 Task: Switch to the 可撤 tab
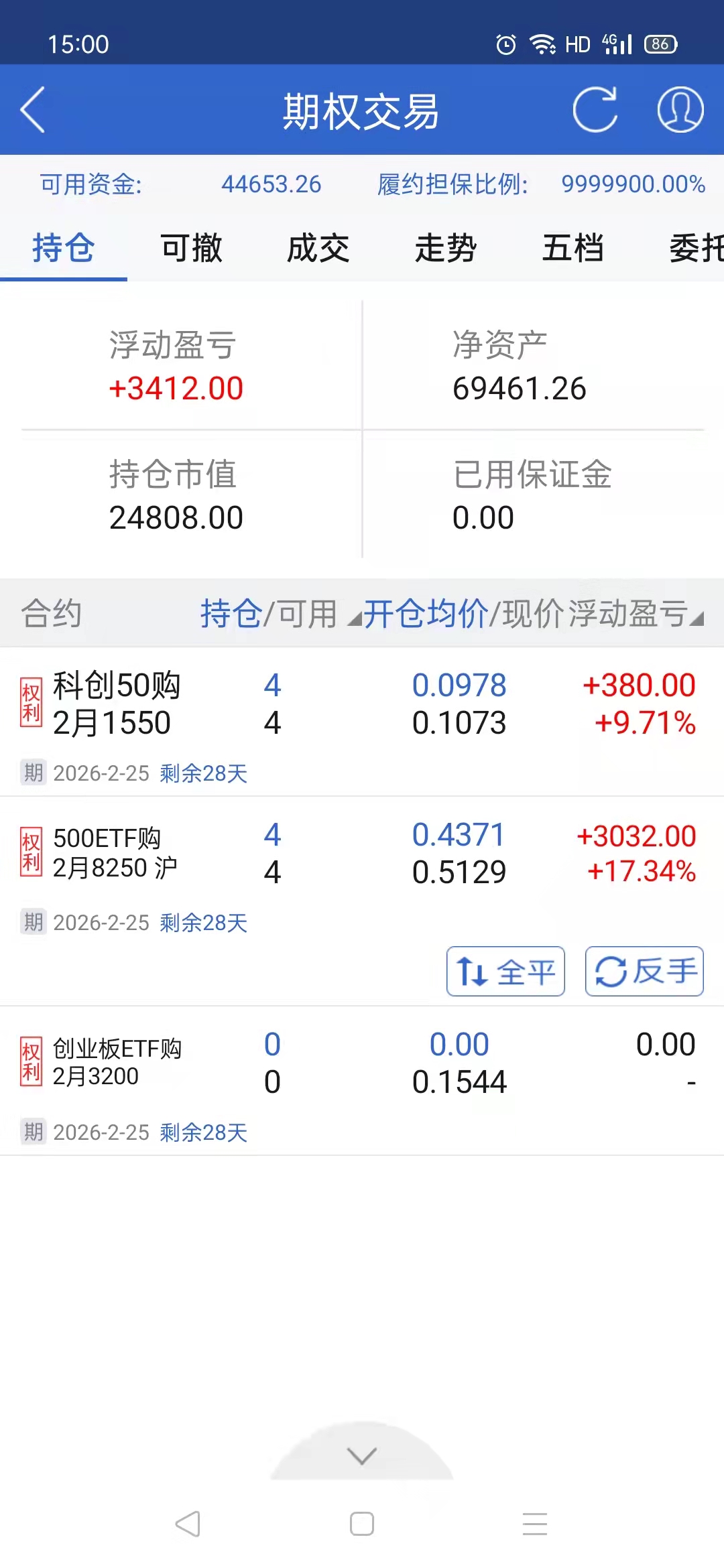(x=191, y=249)
